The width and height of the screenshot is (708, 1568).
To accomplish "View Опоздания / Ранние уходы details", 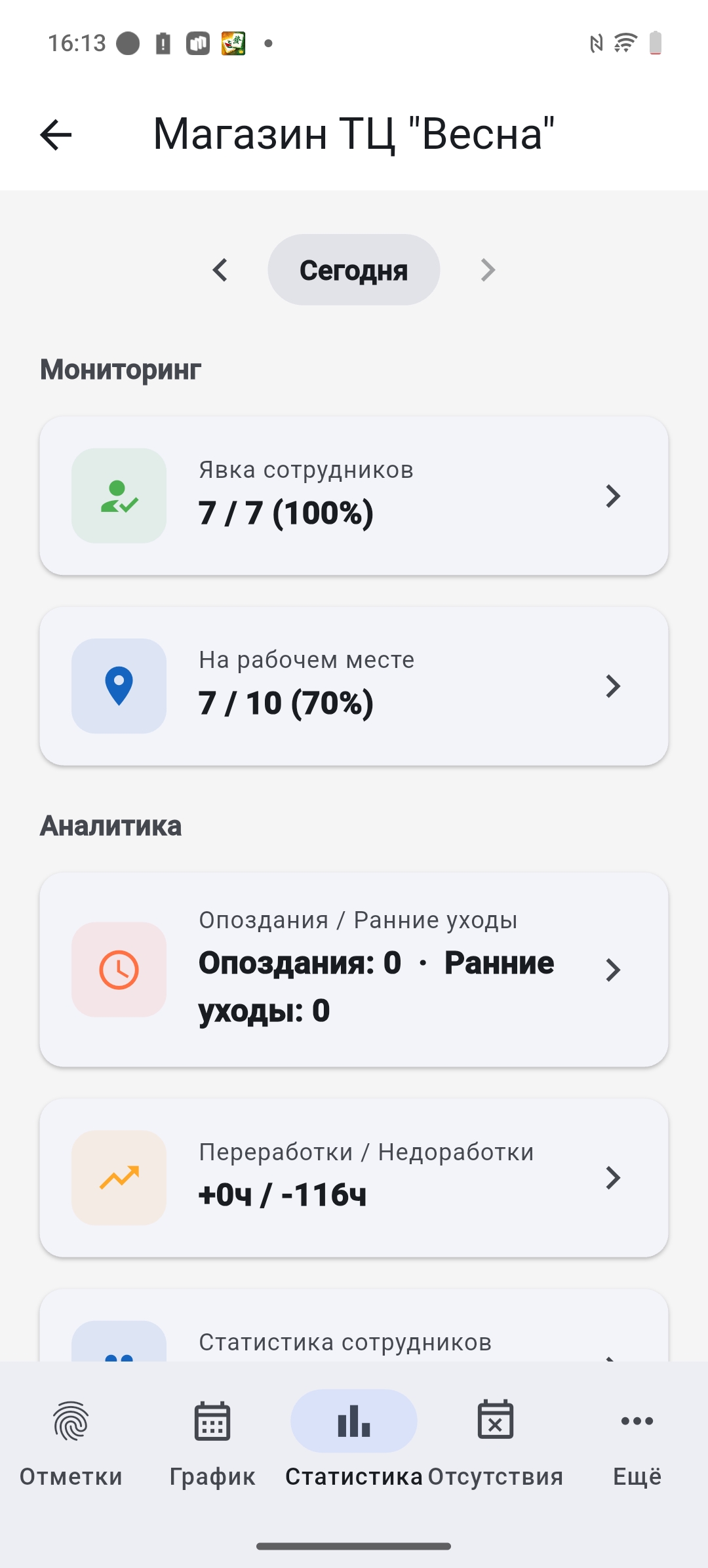I will pyautogui.click(x=353, y=969).
